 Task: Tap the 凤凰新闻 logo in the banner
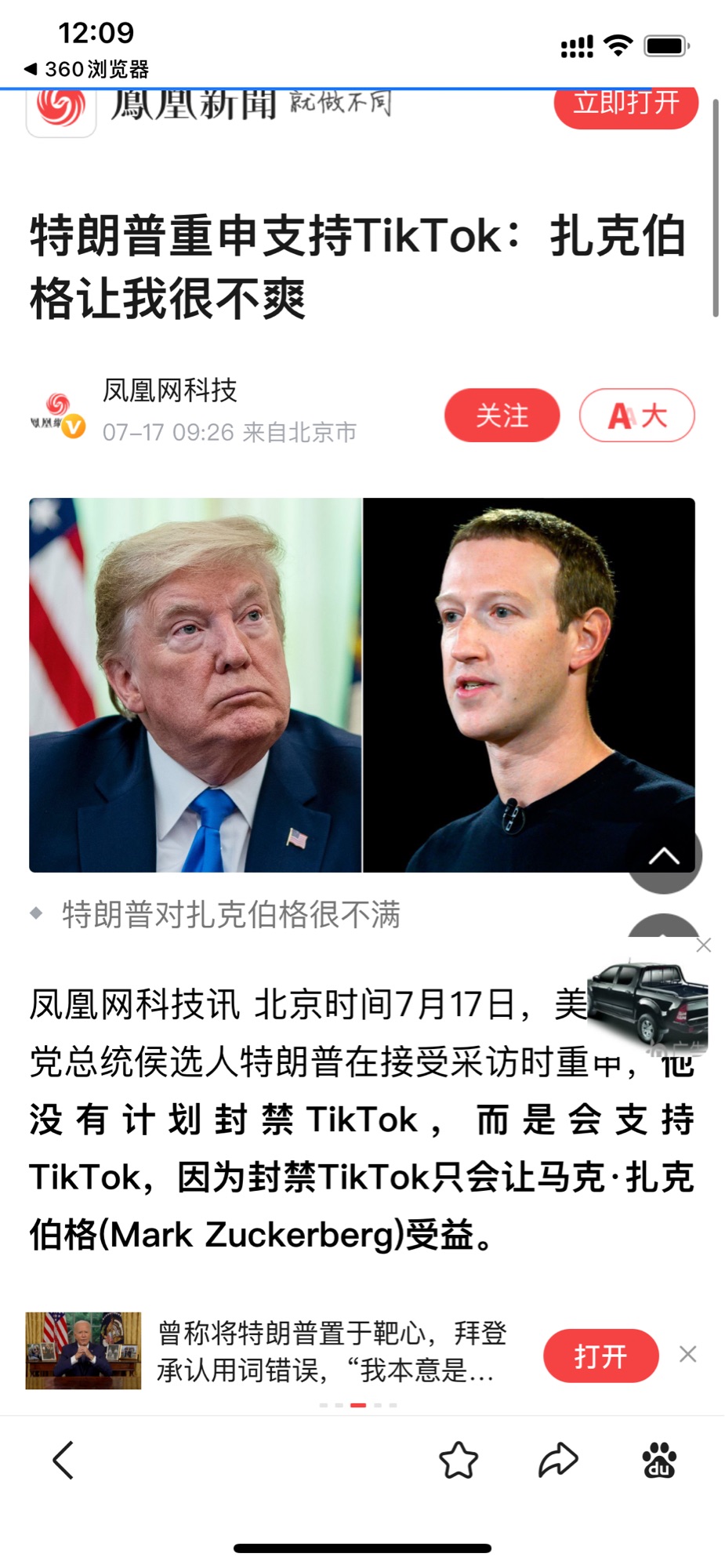tap(61, 108)
